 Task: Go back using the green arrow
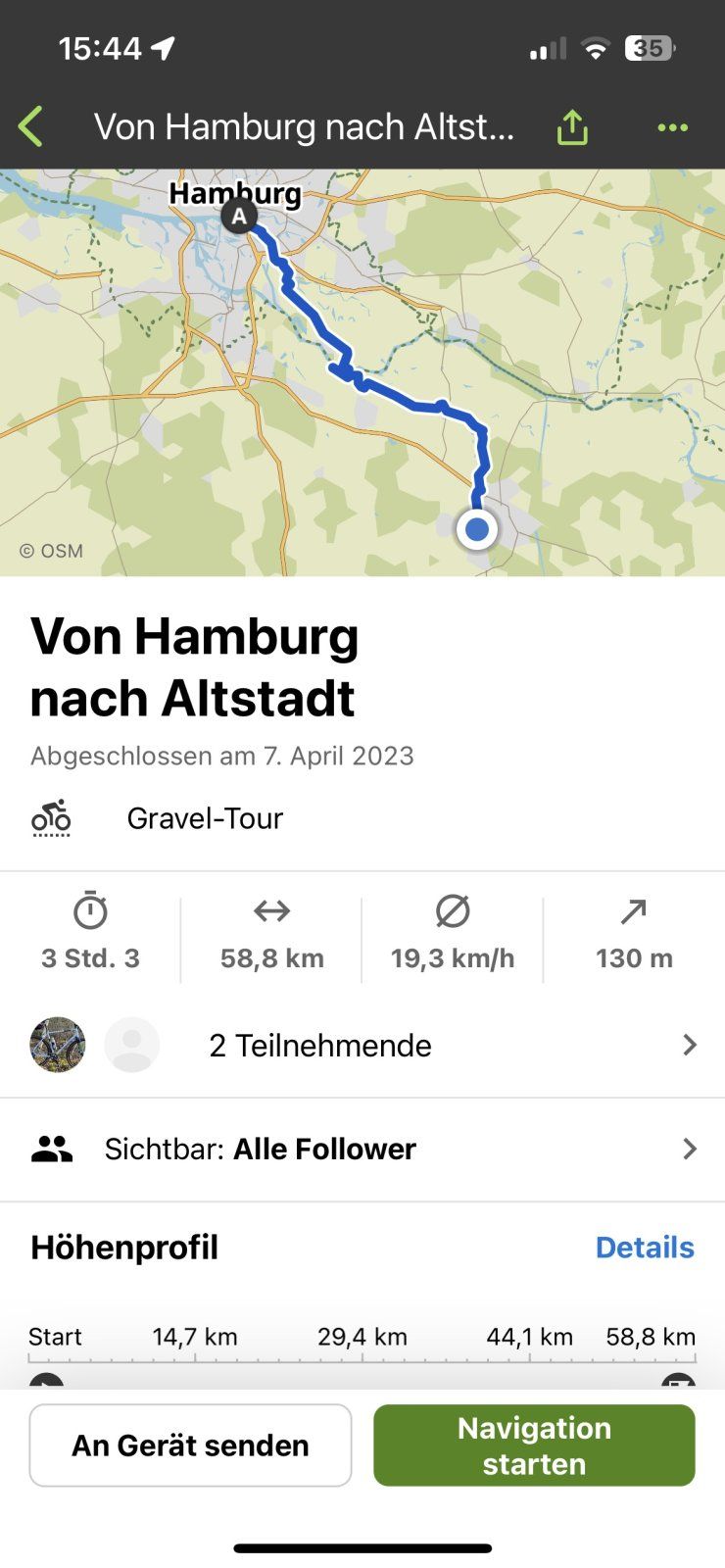(x=31, y=127)
